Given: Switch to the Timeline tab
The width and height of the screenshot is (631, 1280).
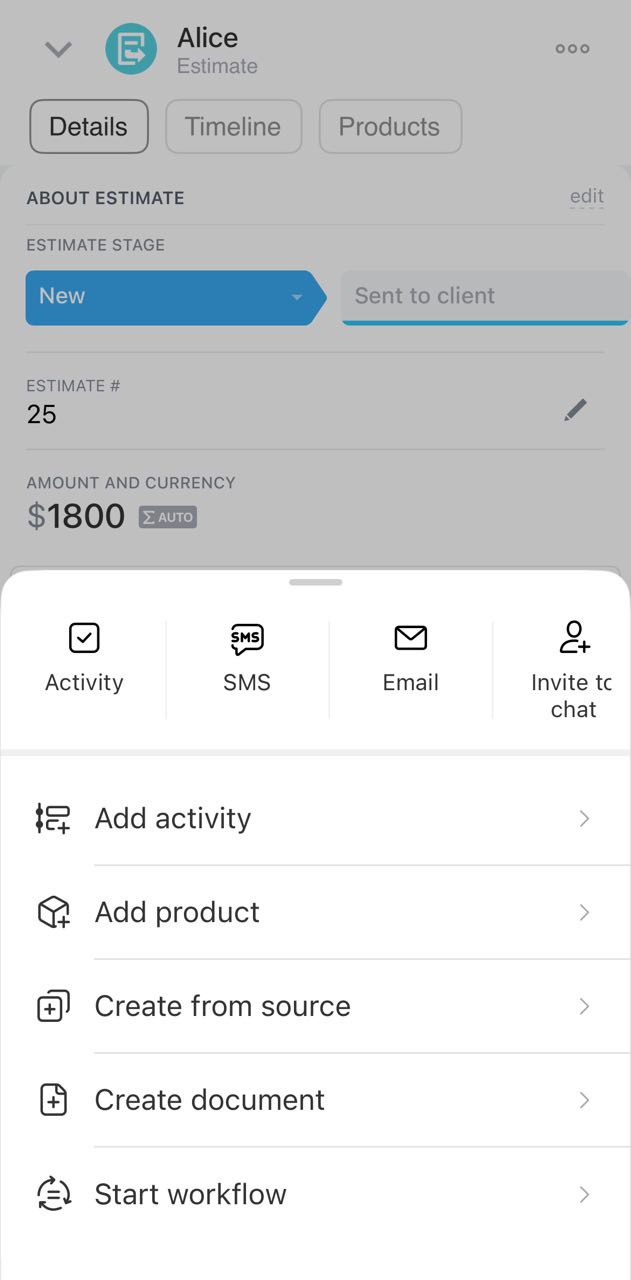Looking at the screenshot, I should (233, 127).
